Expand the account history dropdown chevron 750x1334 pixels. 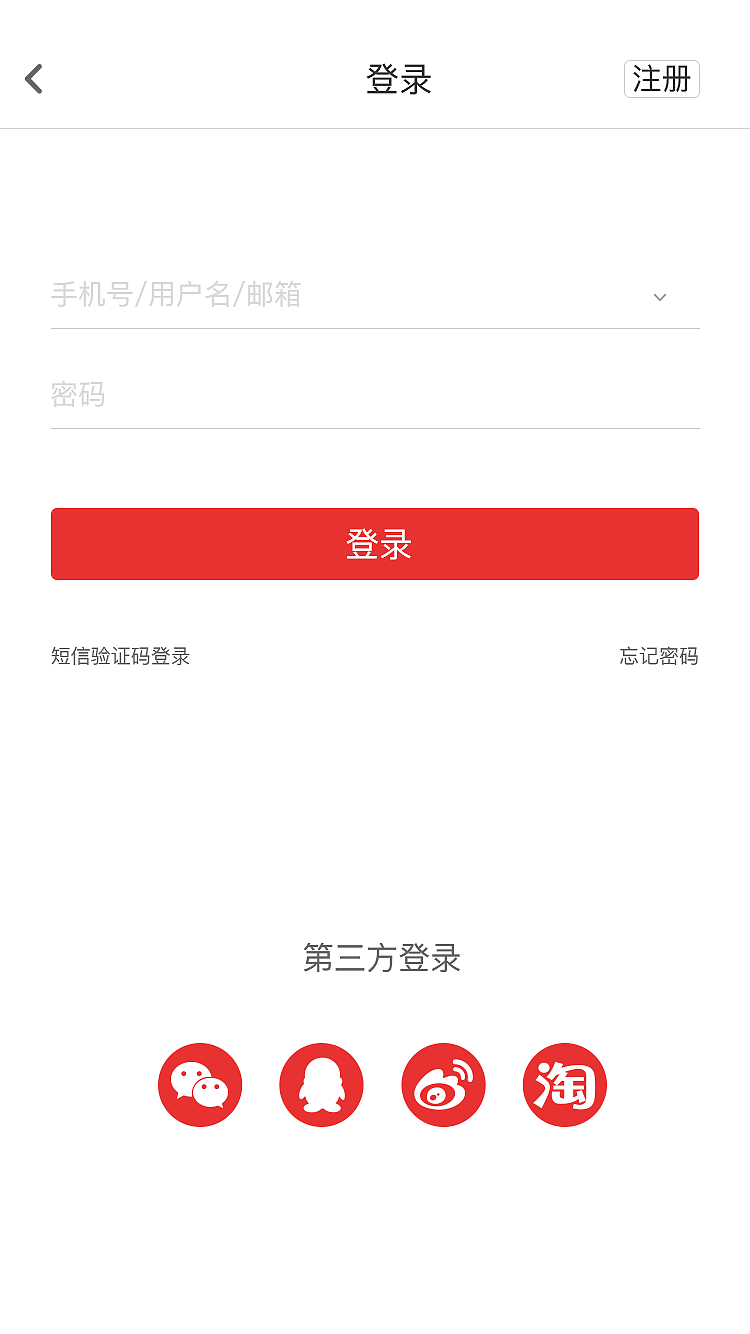659,297
